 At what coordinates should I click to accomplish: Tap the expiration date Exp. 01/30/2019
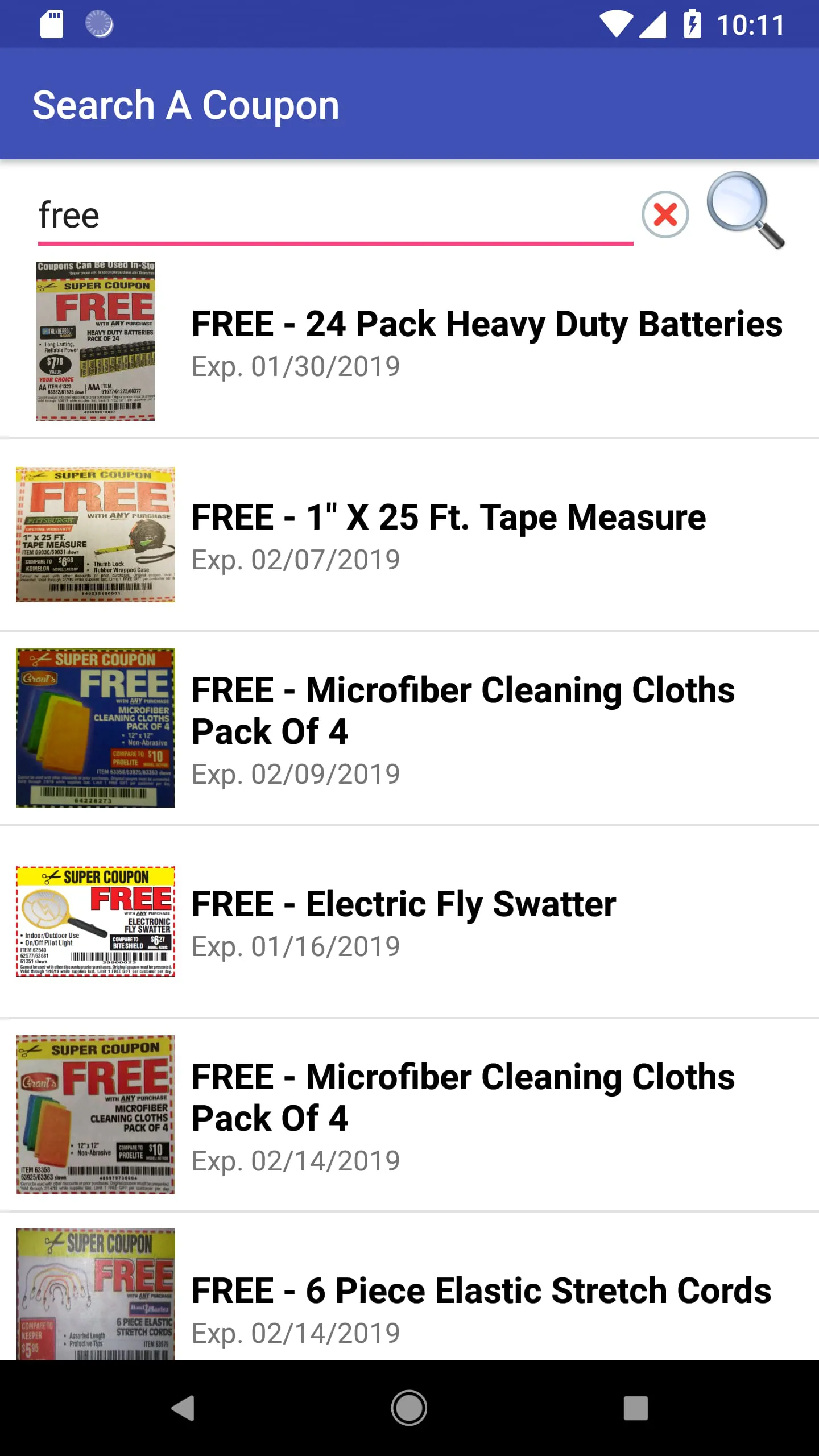(296, 366)
